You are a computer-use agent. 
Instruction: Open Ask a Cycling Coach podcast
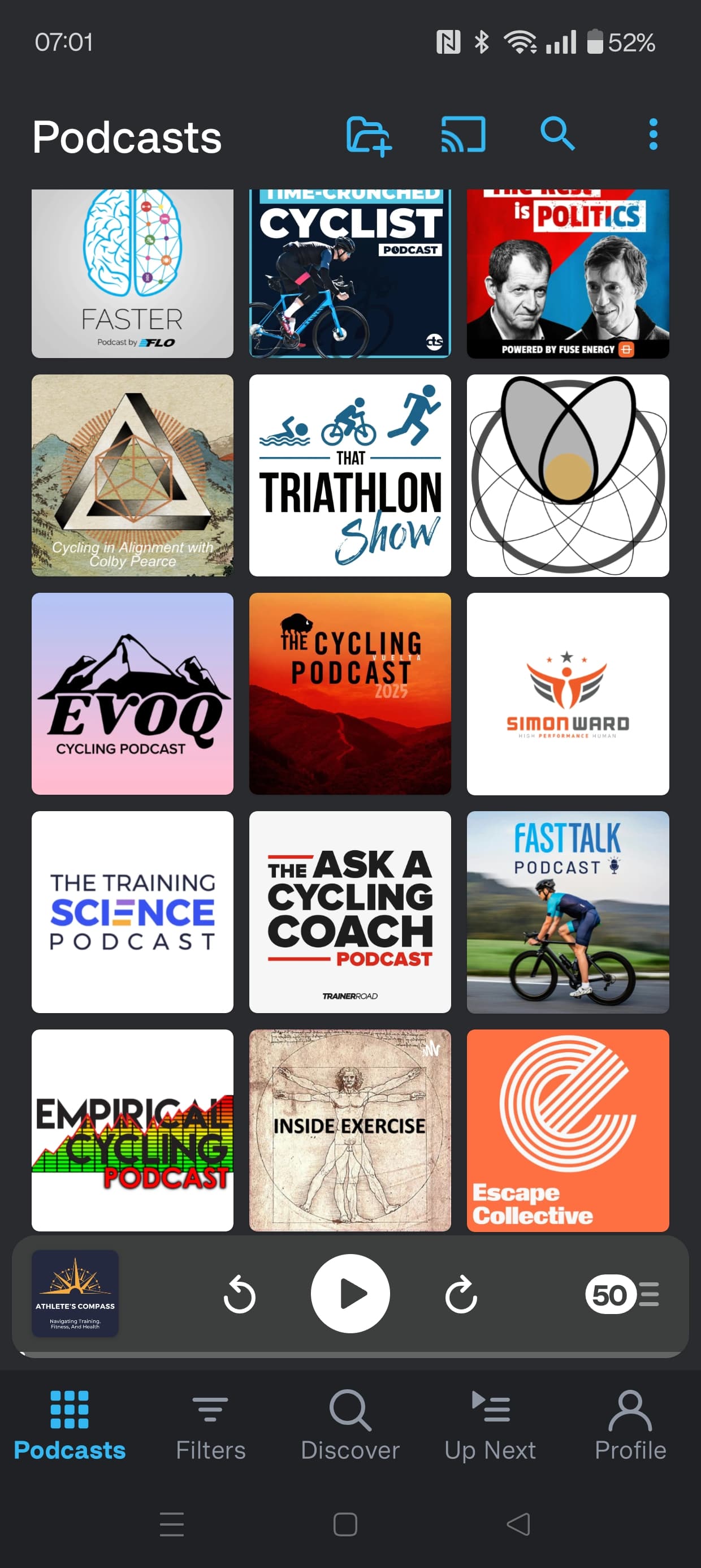point(350,911)
